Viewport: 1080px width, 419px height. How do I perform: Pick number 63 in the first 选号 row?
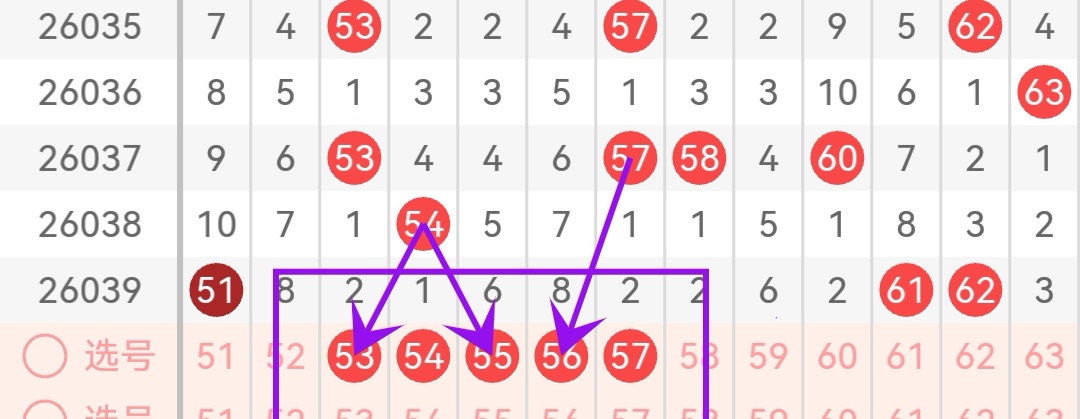click(x=1044, y=357)
